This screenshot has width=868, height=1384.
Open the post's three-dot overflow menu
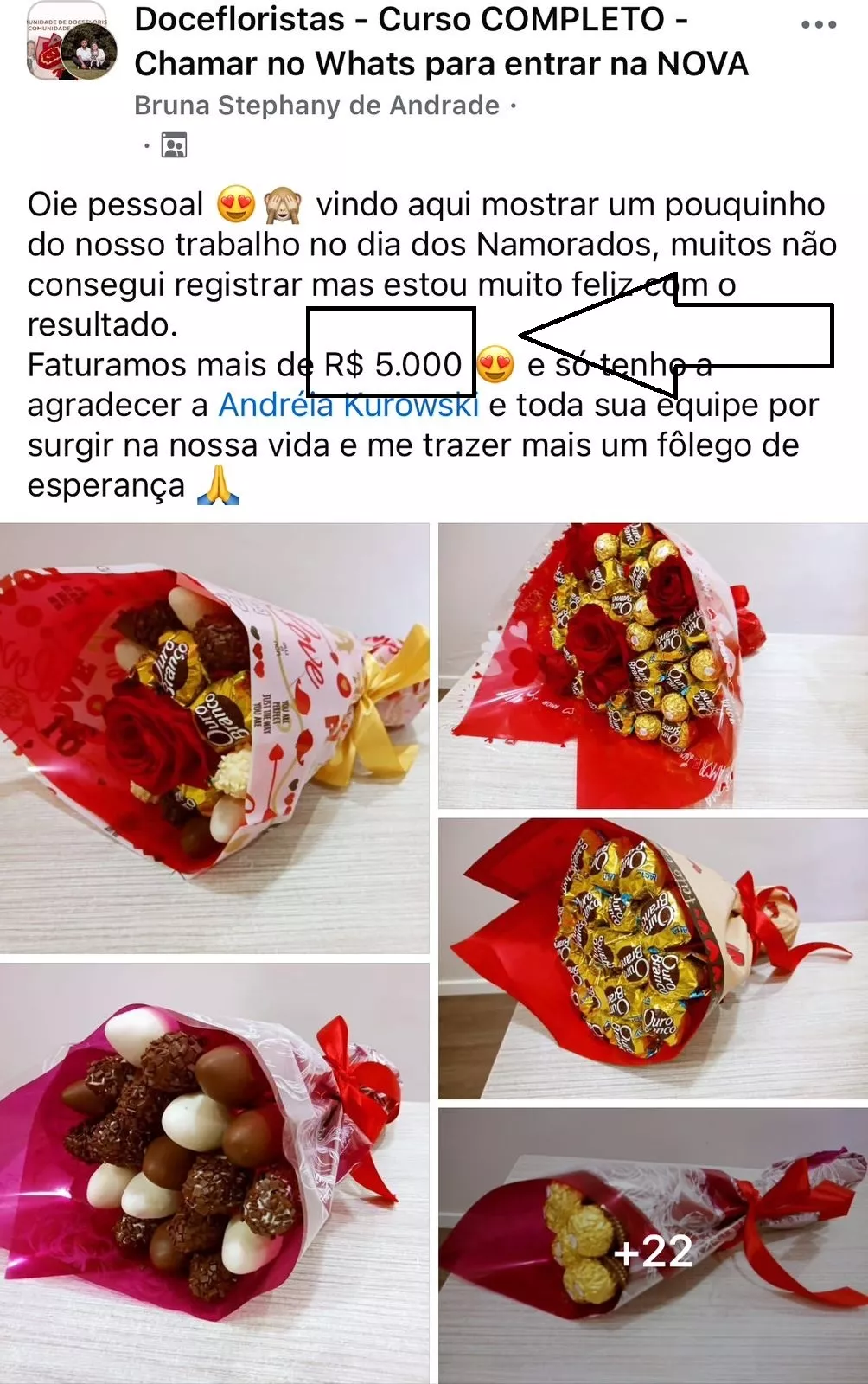tap(818, 25)
